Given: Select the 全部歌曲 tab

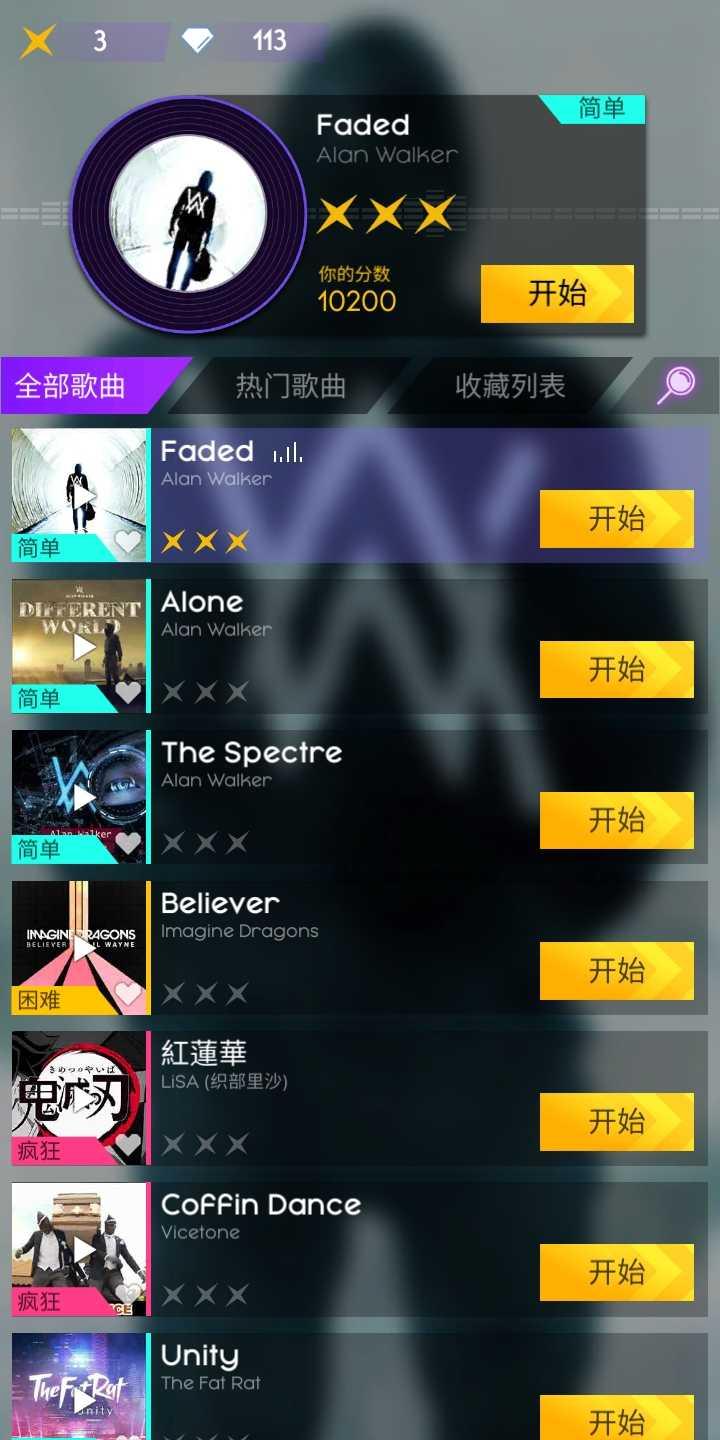Looking at the screenshot, I should pos(72,386).
